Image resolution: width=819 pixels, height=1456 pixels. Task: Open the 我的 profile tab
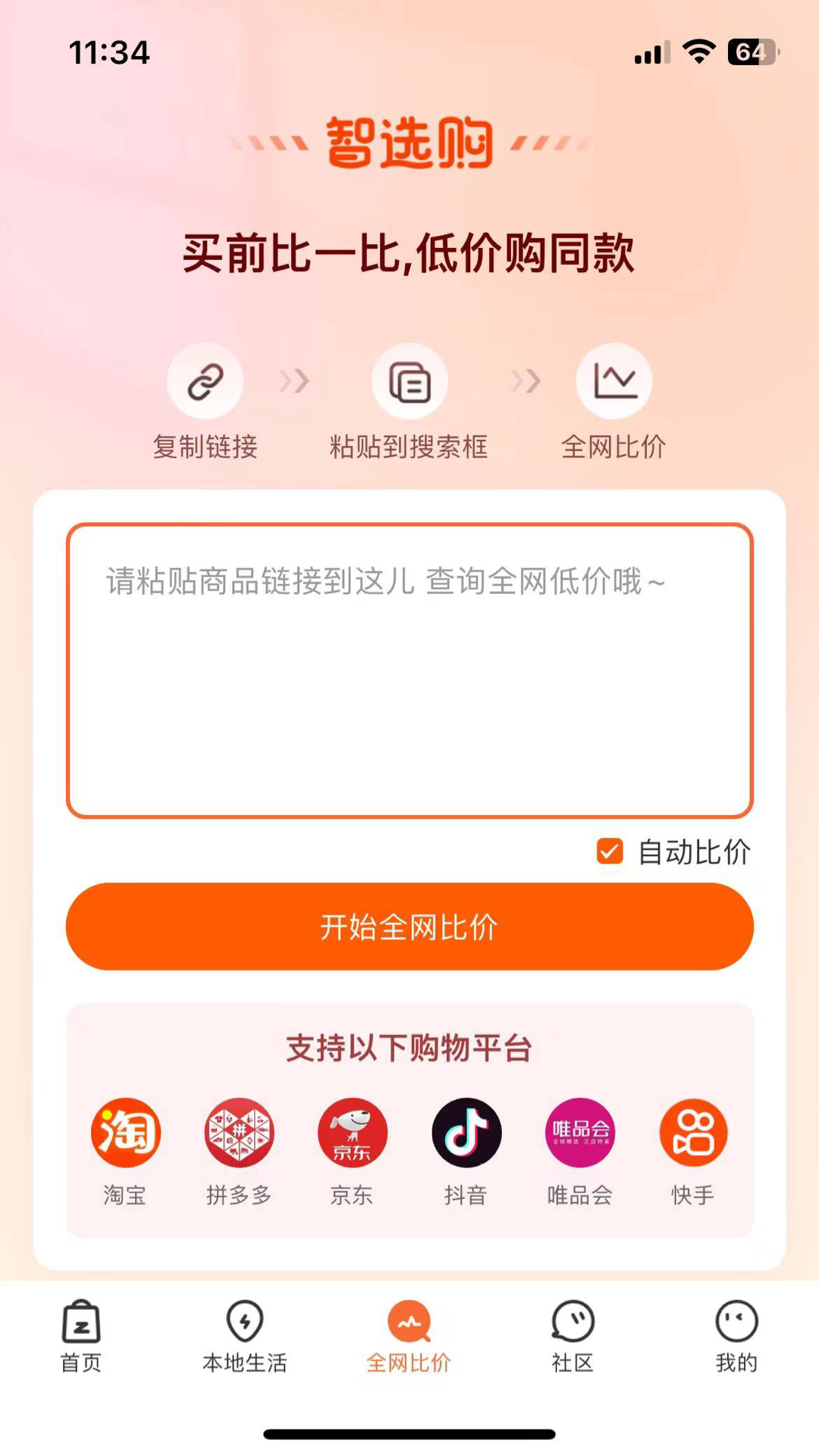(736, 1336)
